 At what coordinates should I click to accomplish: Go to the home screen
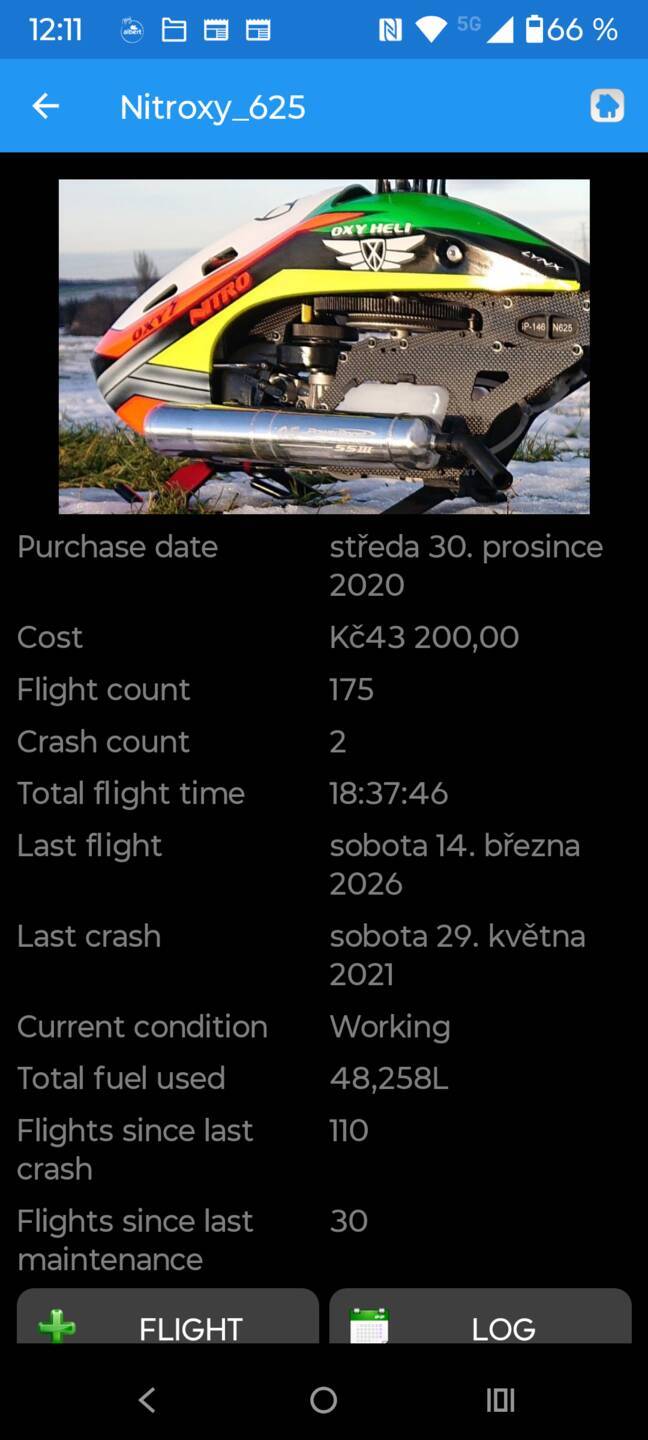(x=324, y=1400)
